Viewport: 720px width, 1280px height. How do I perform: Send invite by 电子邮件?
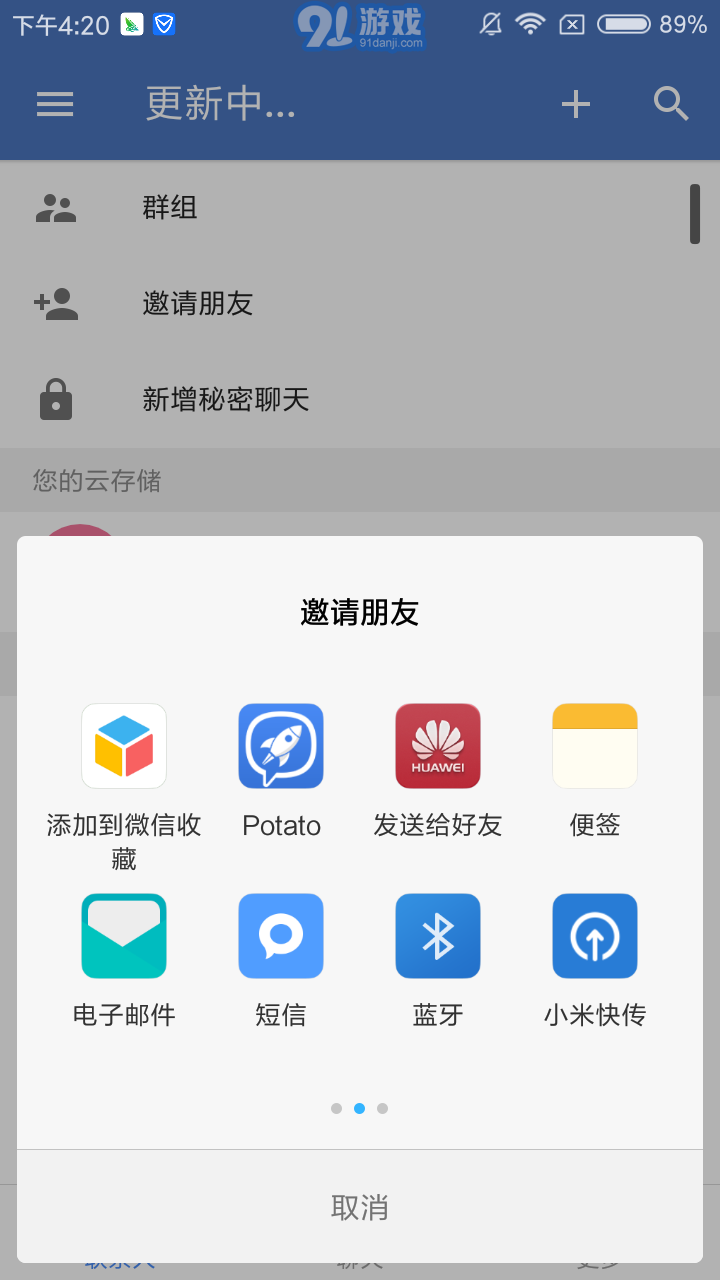point(124,936)
